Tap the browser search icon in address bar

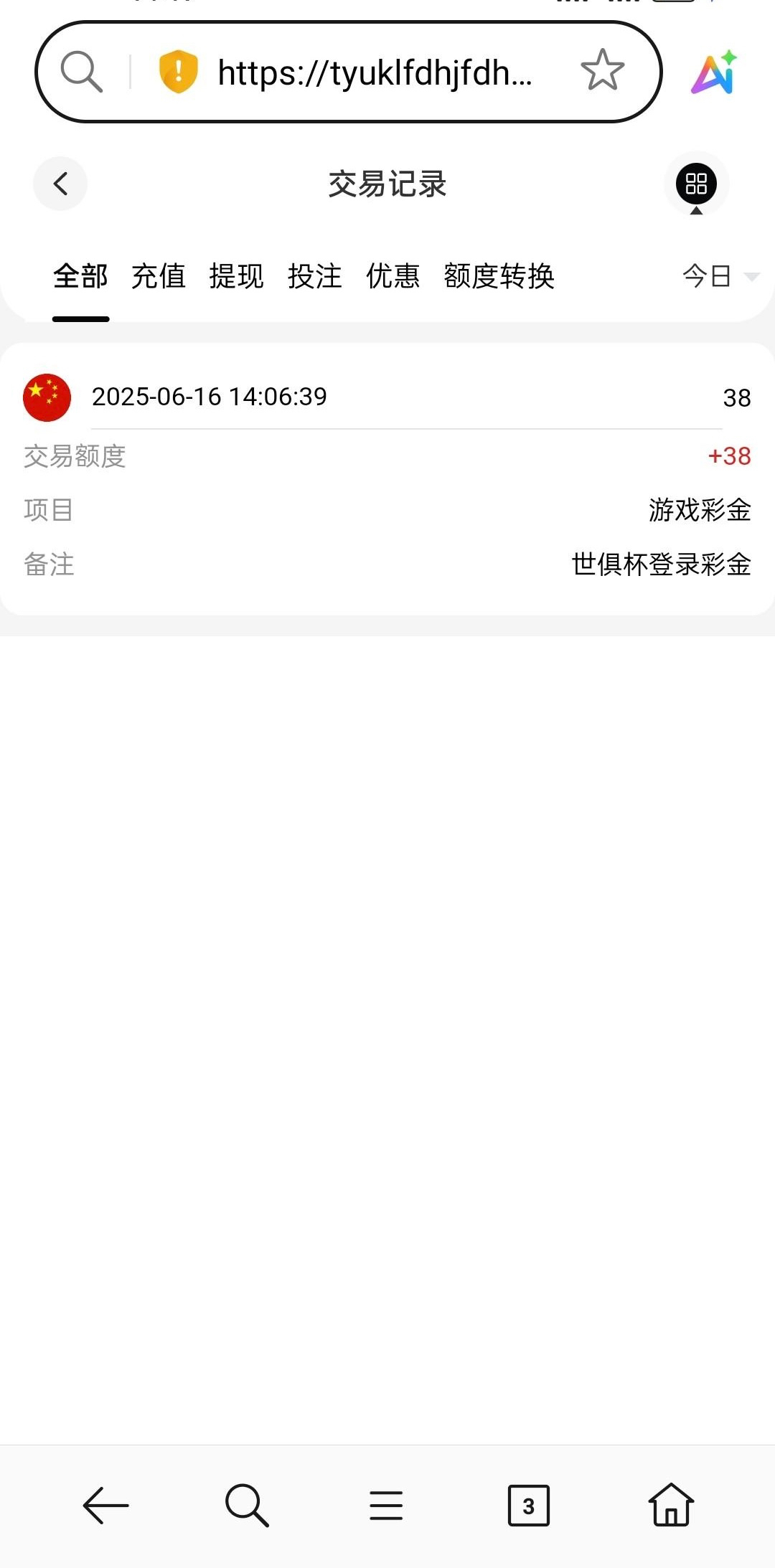click(81, 72)
